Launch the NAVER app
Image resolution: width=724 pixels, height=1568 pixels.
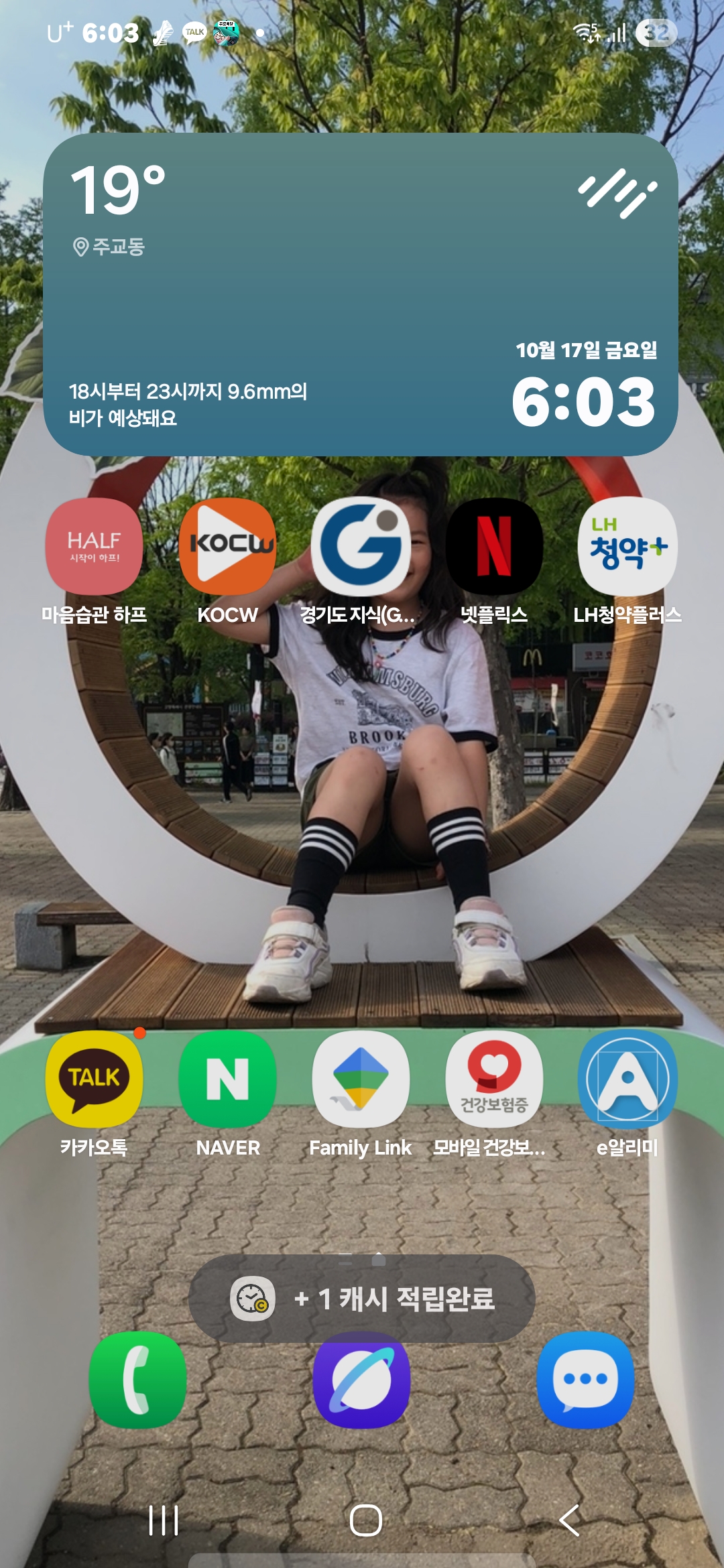pyautogui.click(x=227, y=1080)
